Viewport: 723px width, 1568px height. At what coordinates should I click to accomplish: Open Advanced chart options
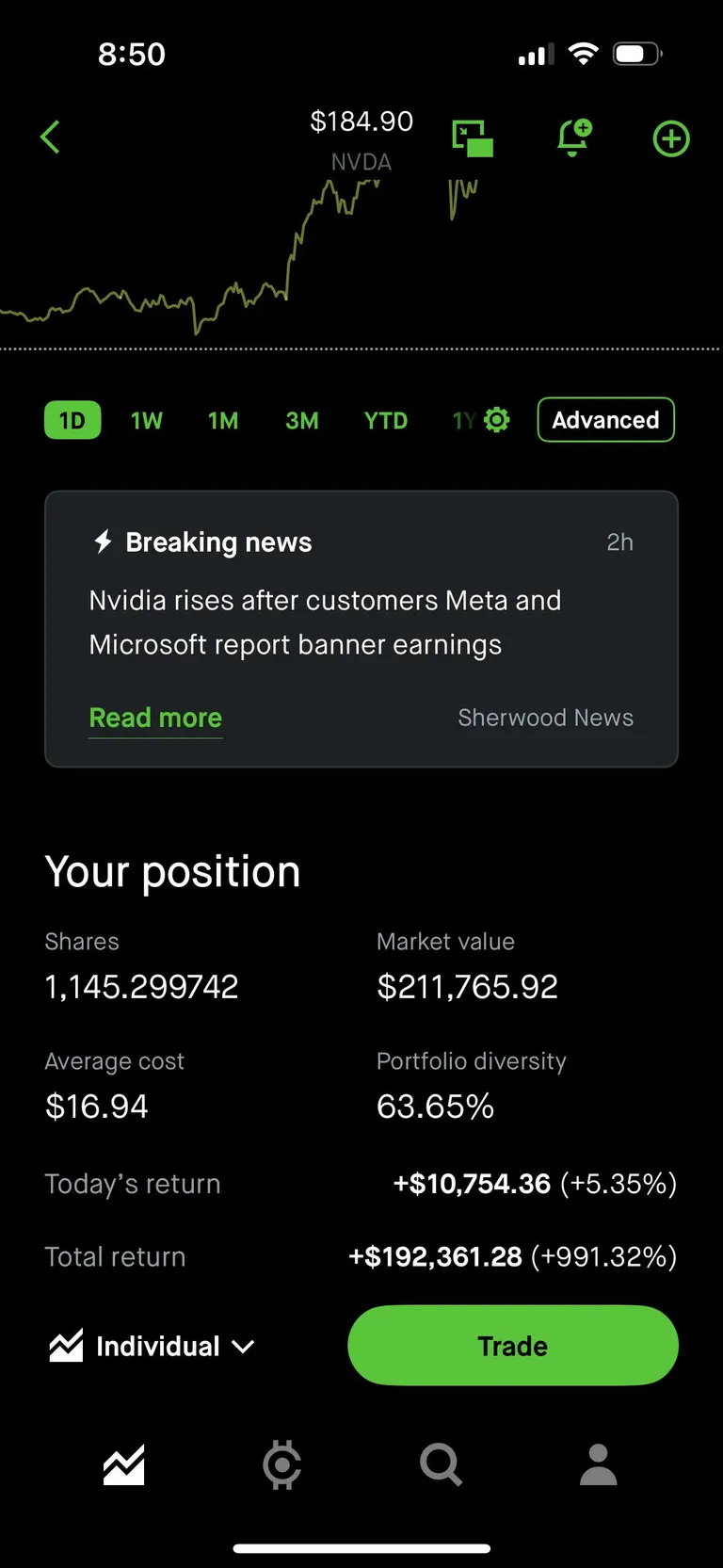[605, 420]
